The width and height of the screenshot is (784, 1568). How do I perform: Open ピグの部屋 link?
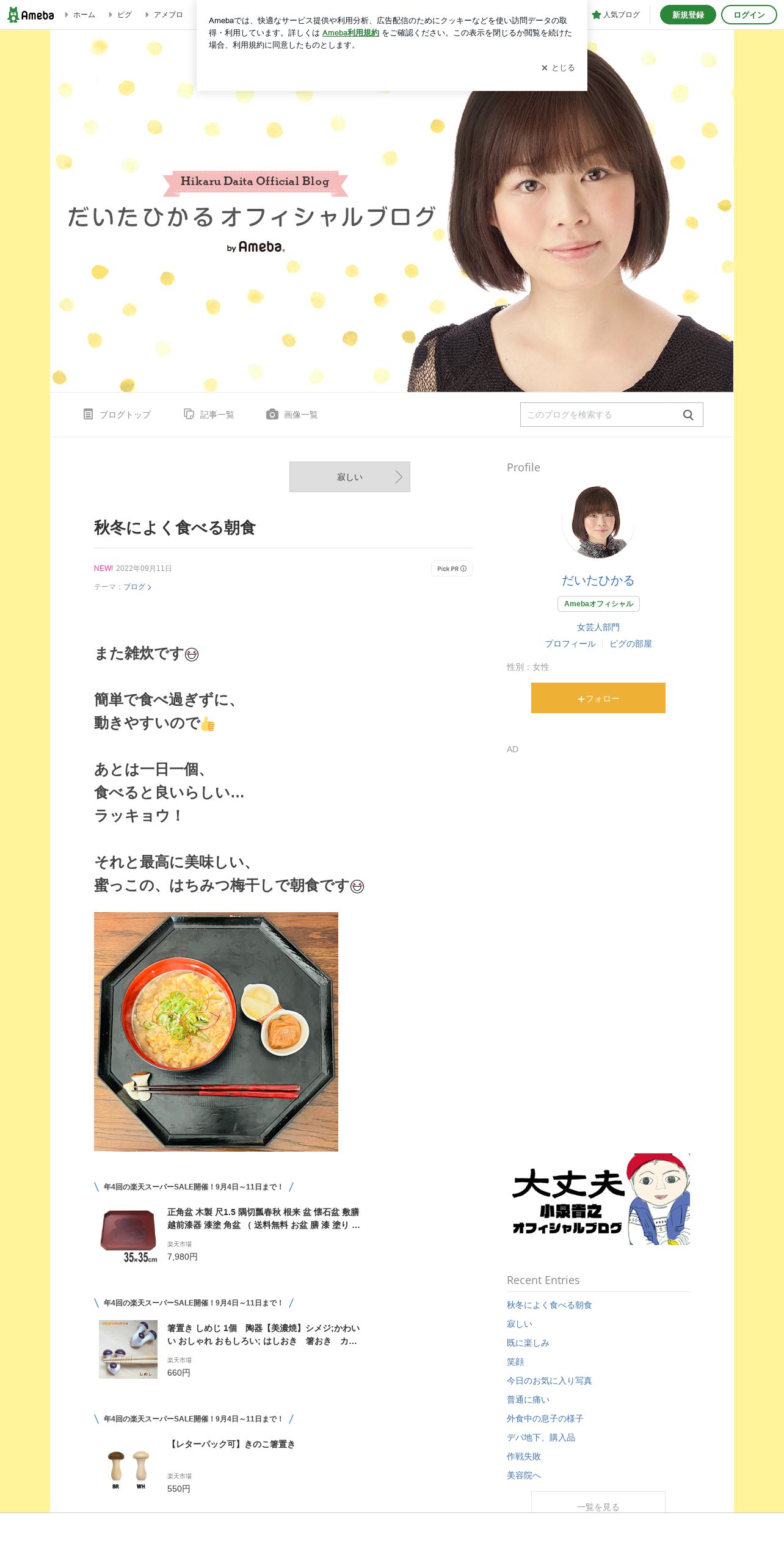coord(631,644)
